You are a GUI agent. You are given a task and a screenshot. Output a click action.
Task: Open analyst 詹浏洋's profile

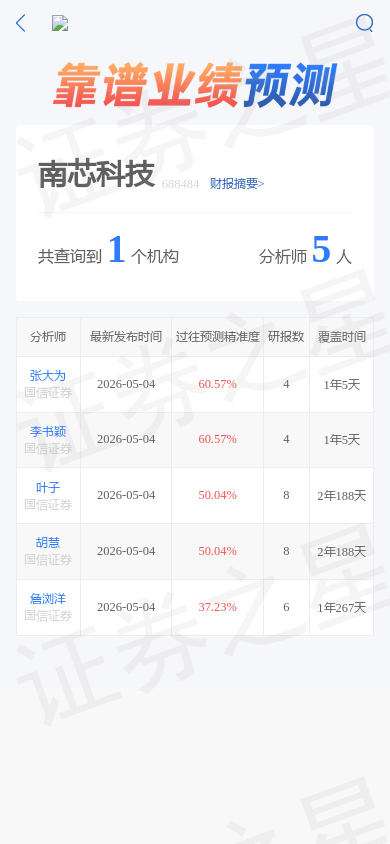48,599
